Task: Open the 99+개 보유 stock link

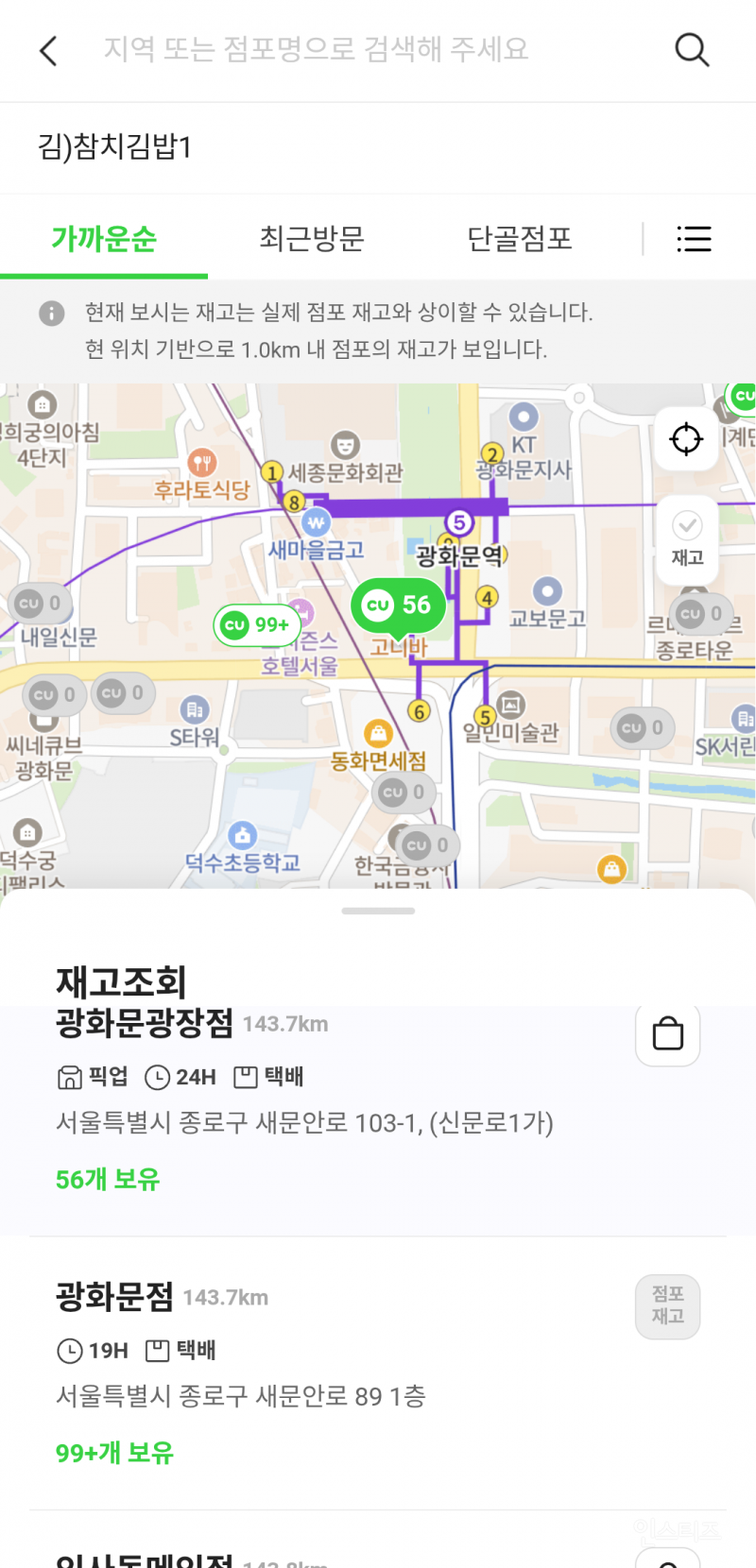Action: (113, 1453)
